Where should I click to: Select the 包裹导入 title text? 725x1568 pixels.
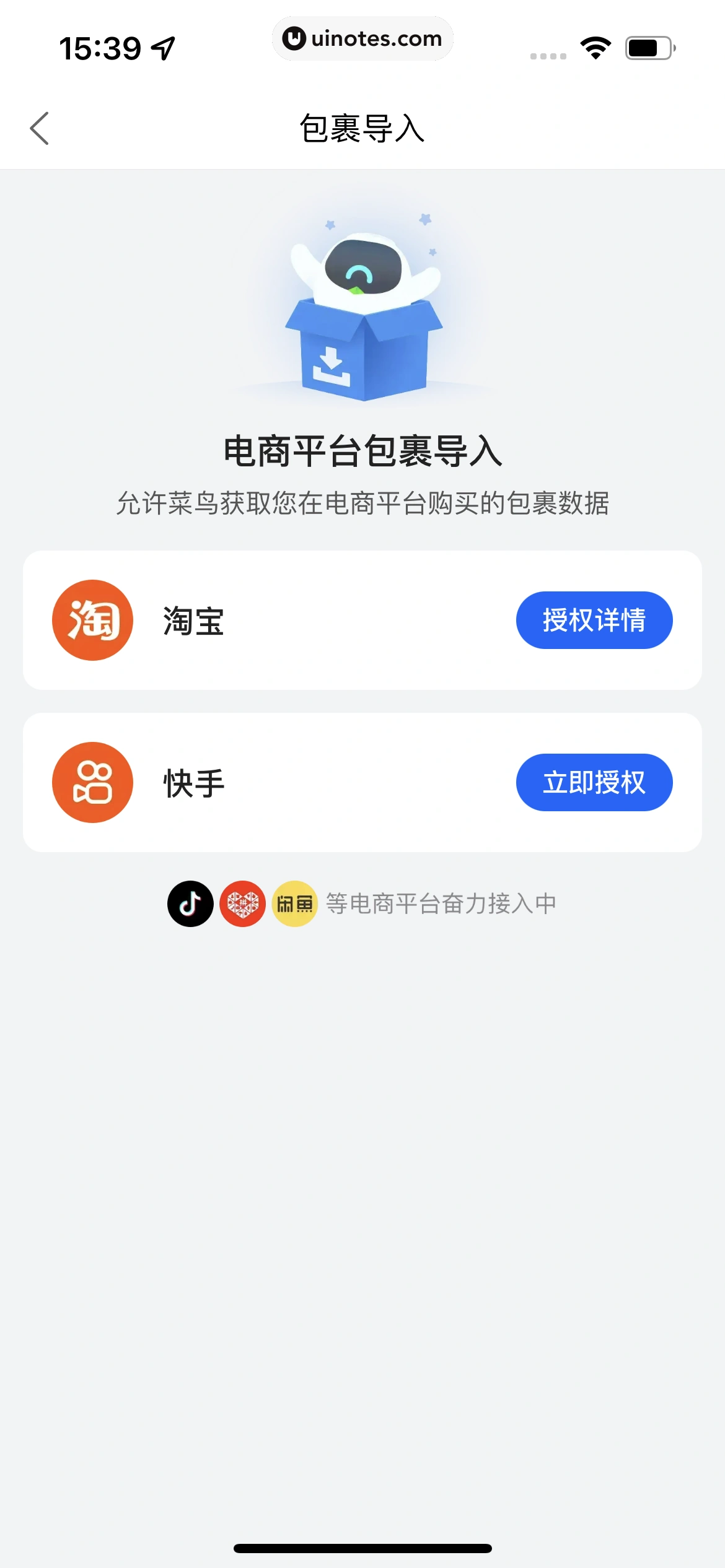(362, 128)
